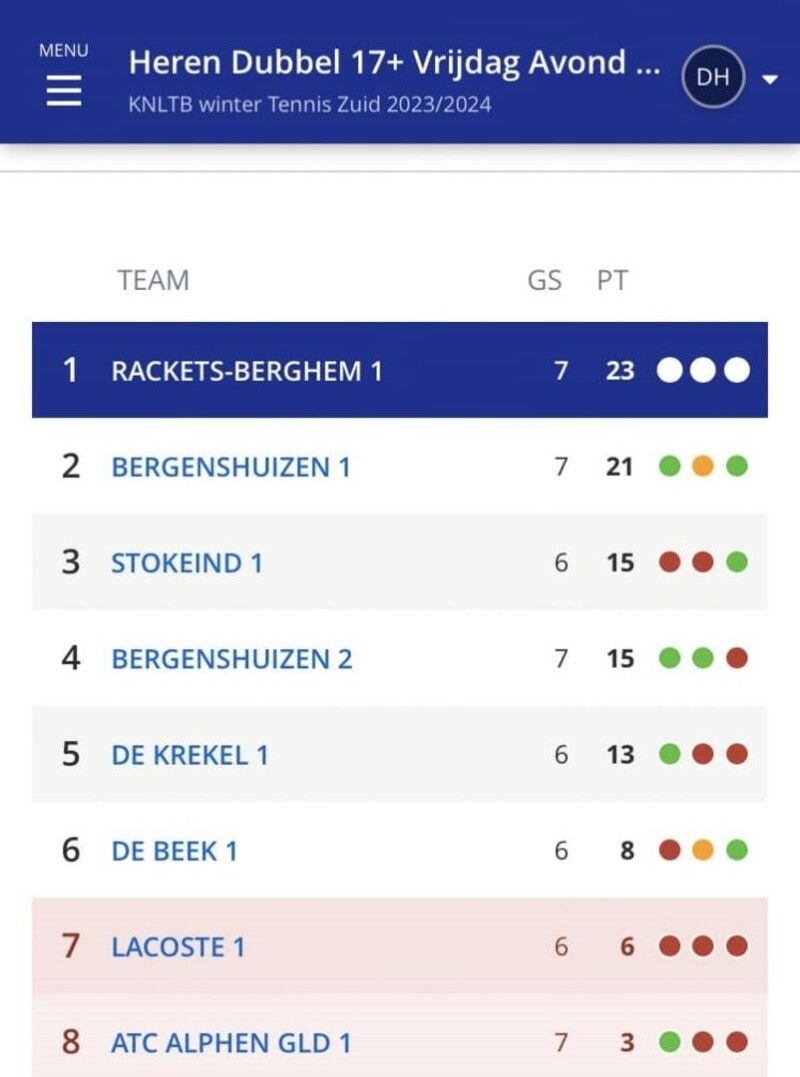This screenshot has height=1077, width=800.
Task: View the Stokeind 1 team
Action: 187,563
